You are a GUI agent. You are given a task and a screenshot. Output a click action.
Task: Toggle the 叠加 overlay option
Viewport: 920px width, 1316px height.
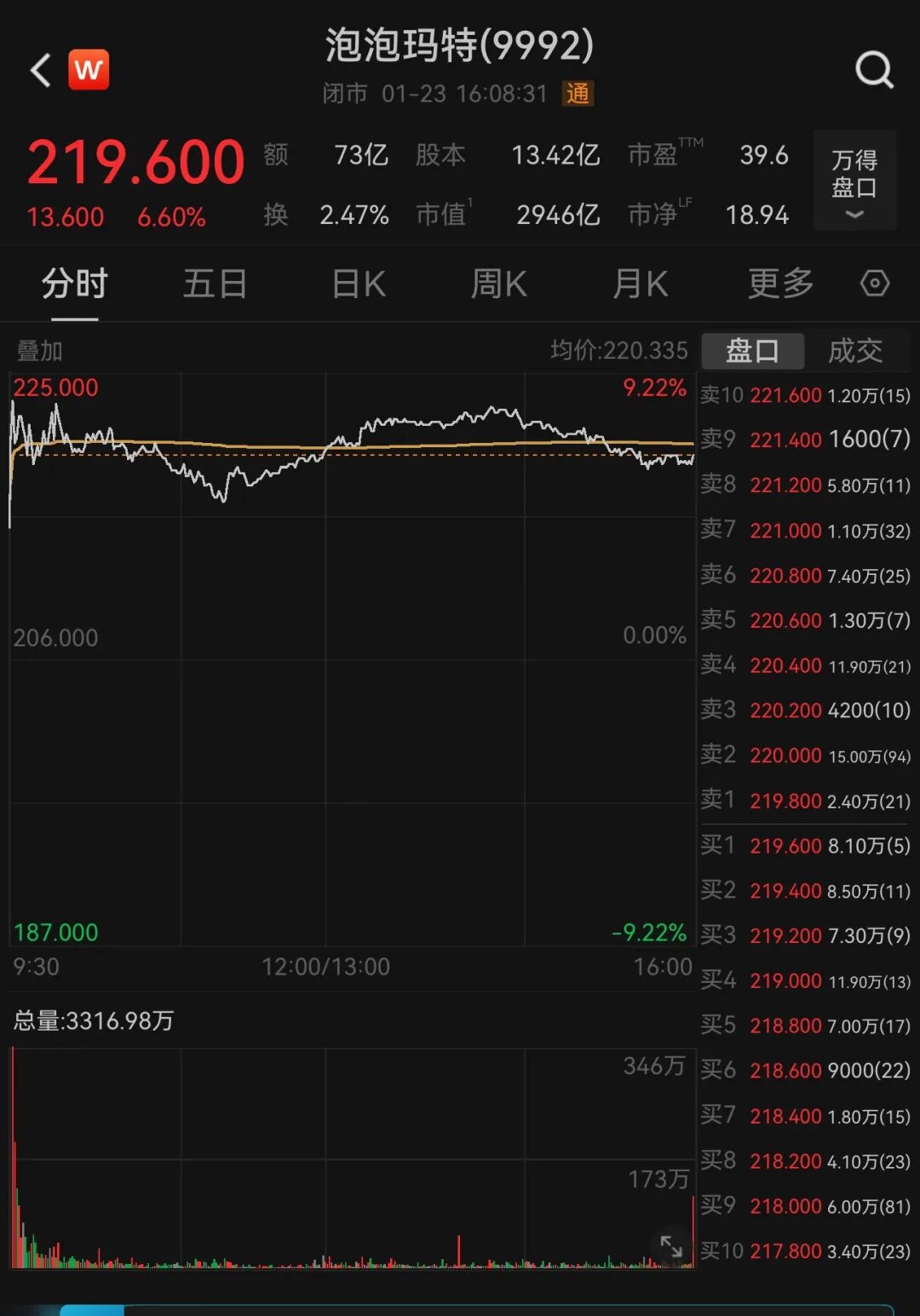(x=39, y=350)
